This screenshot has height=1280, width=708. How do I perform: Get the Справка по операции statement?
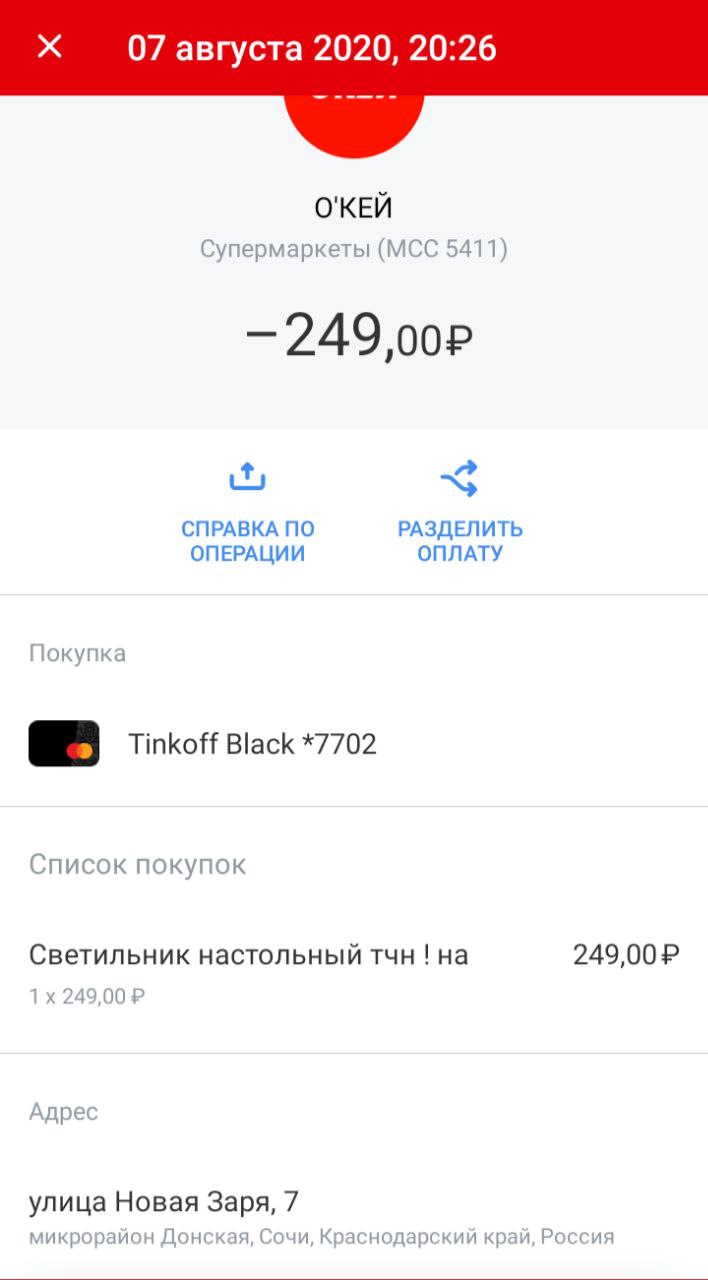pos(248,511)
